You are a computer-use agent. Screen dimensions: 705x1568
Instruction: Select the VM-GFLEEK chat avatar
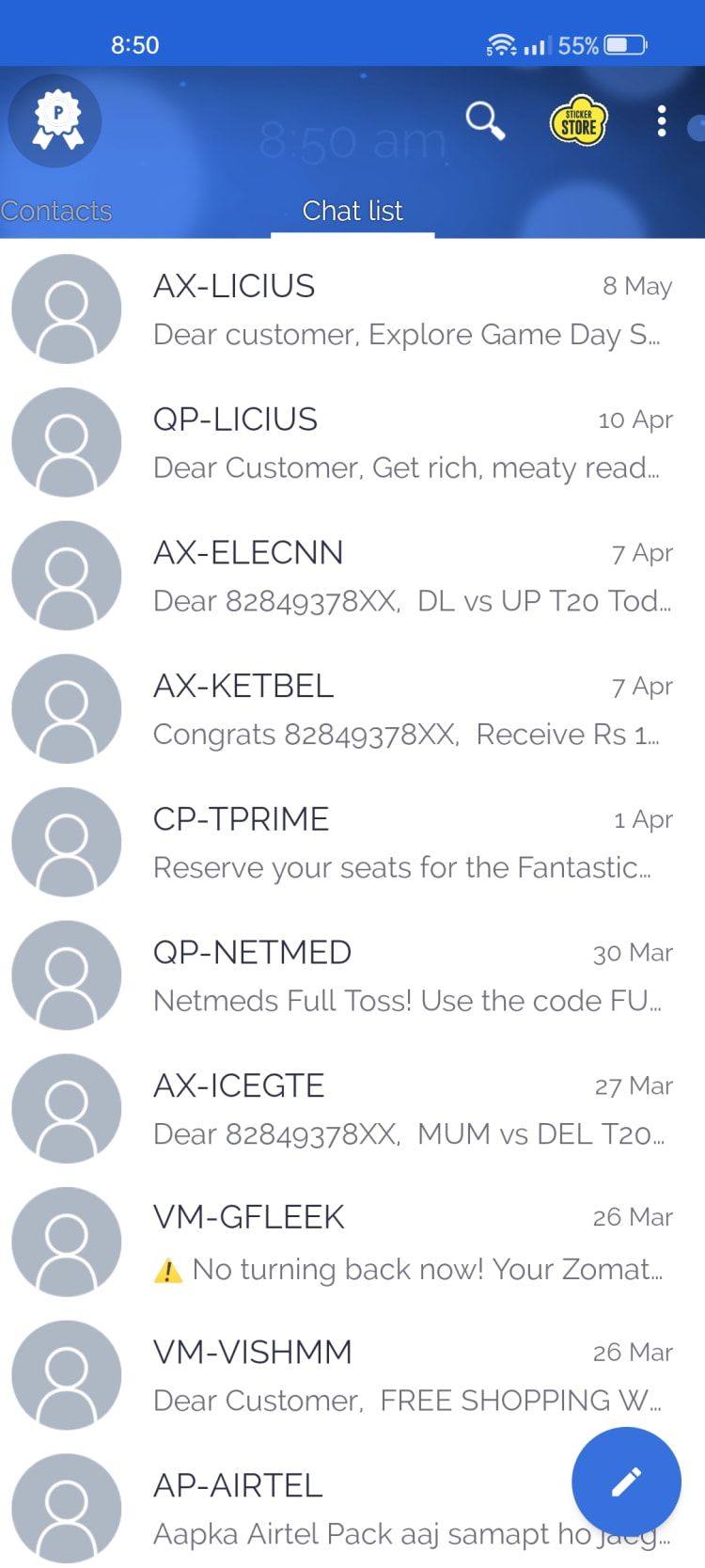coord(66,1242)
